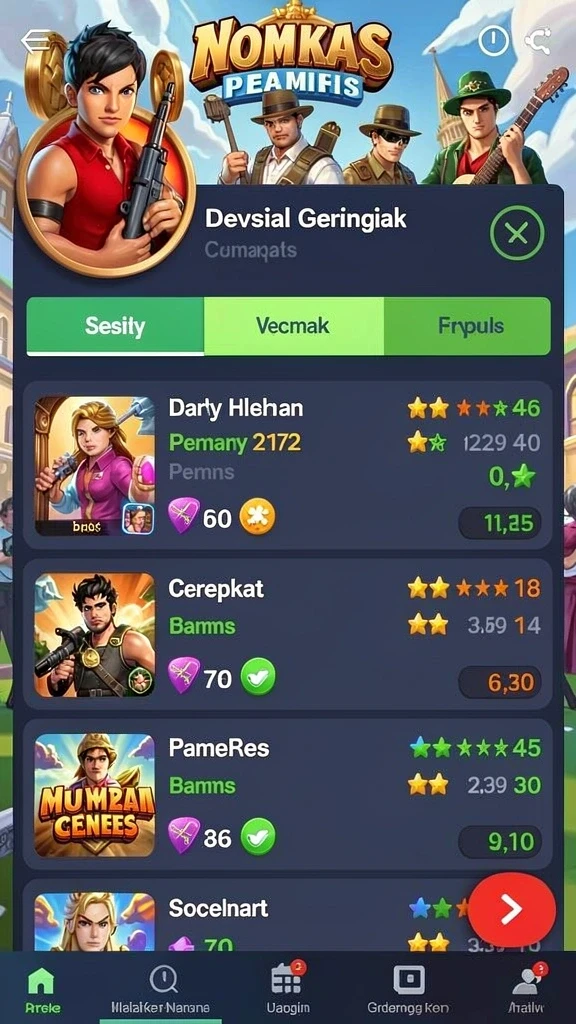The width and height of the screenshot is (576, 1024).
Task: Open the clock timer icon
Action: click(x=494, y=41)
